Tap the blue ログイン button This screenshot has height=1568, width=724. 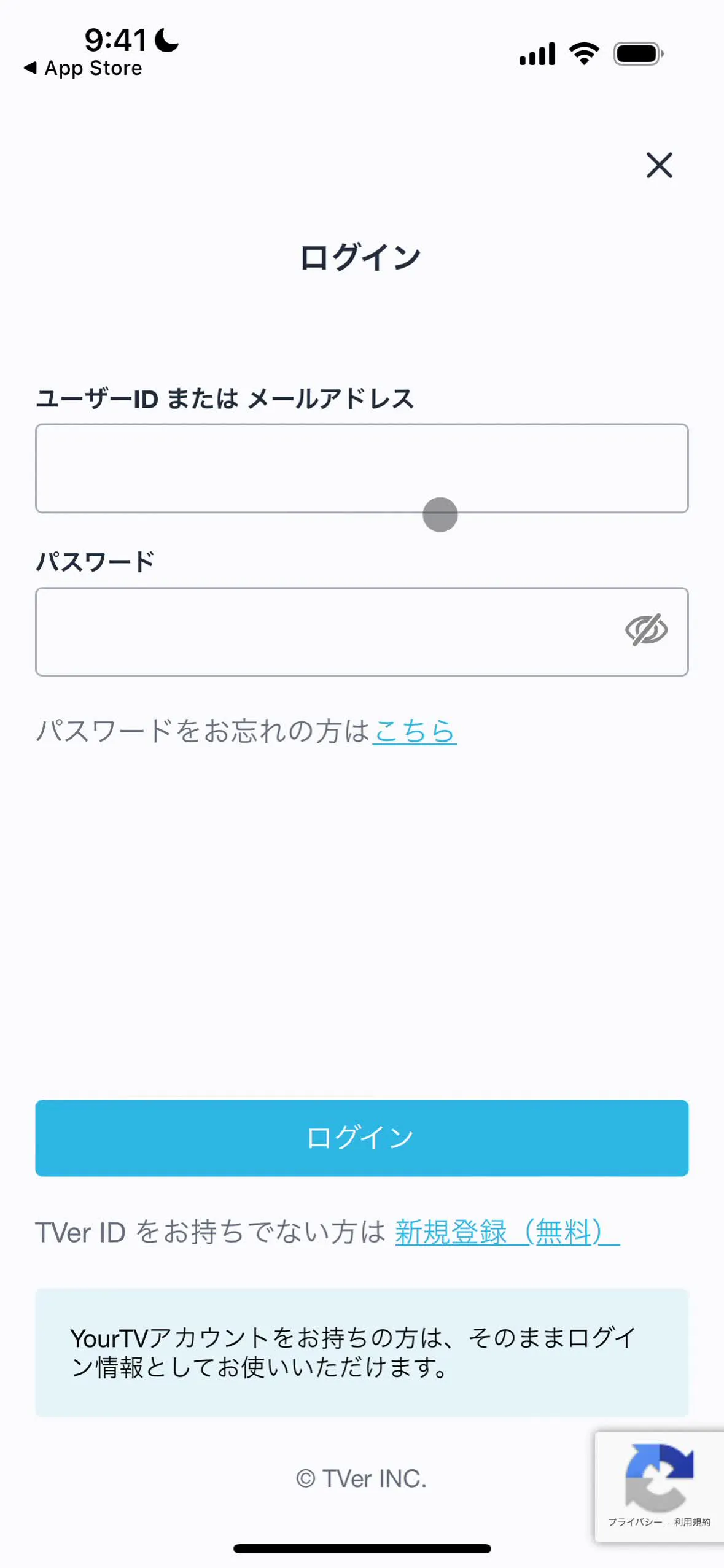[x=361, y=1138]
